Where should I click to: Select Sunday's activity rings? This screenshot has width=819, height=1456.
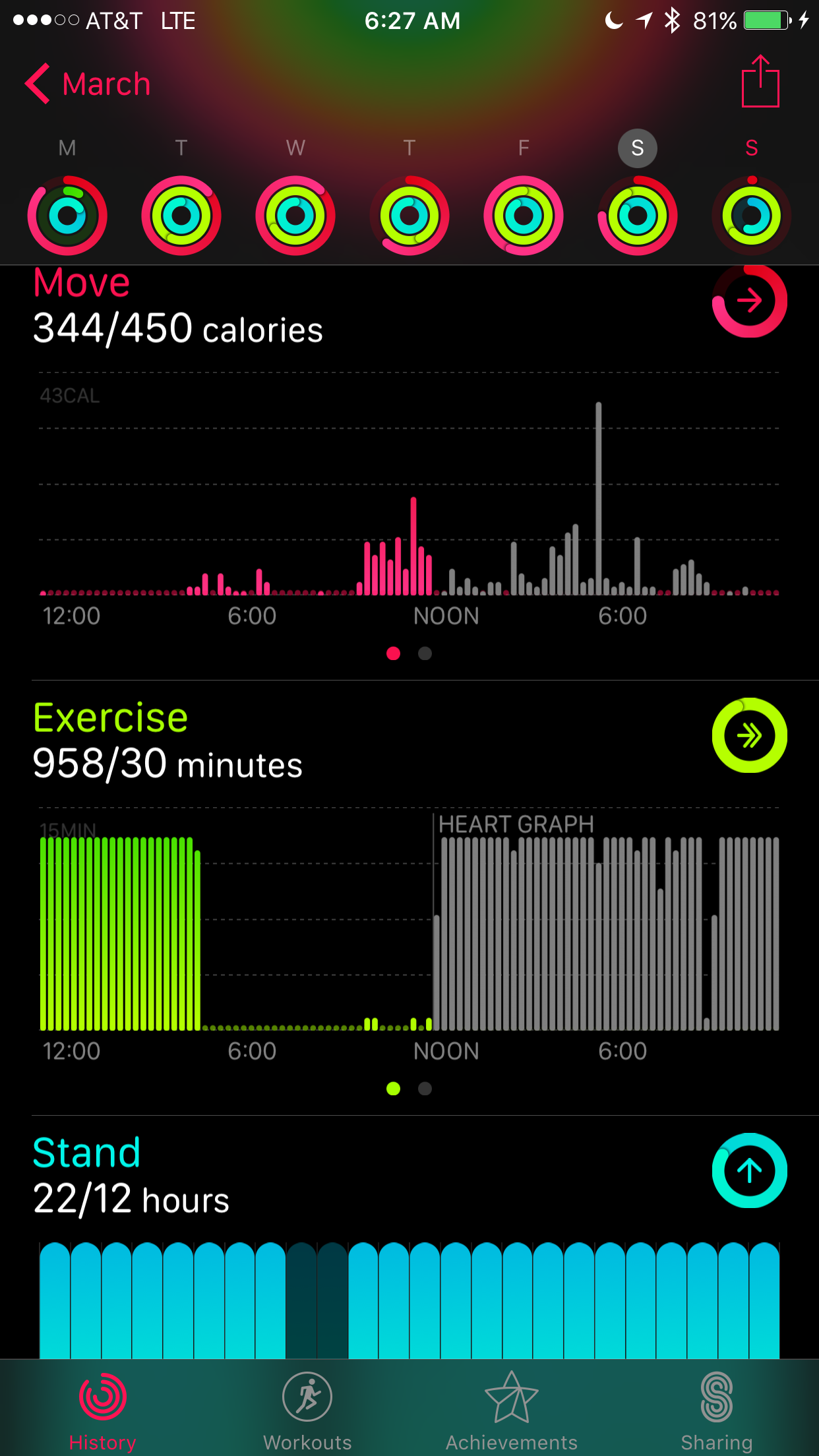[752, 216]
